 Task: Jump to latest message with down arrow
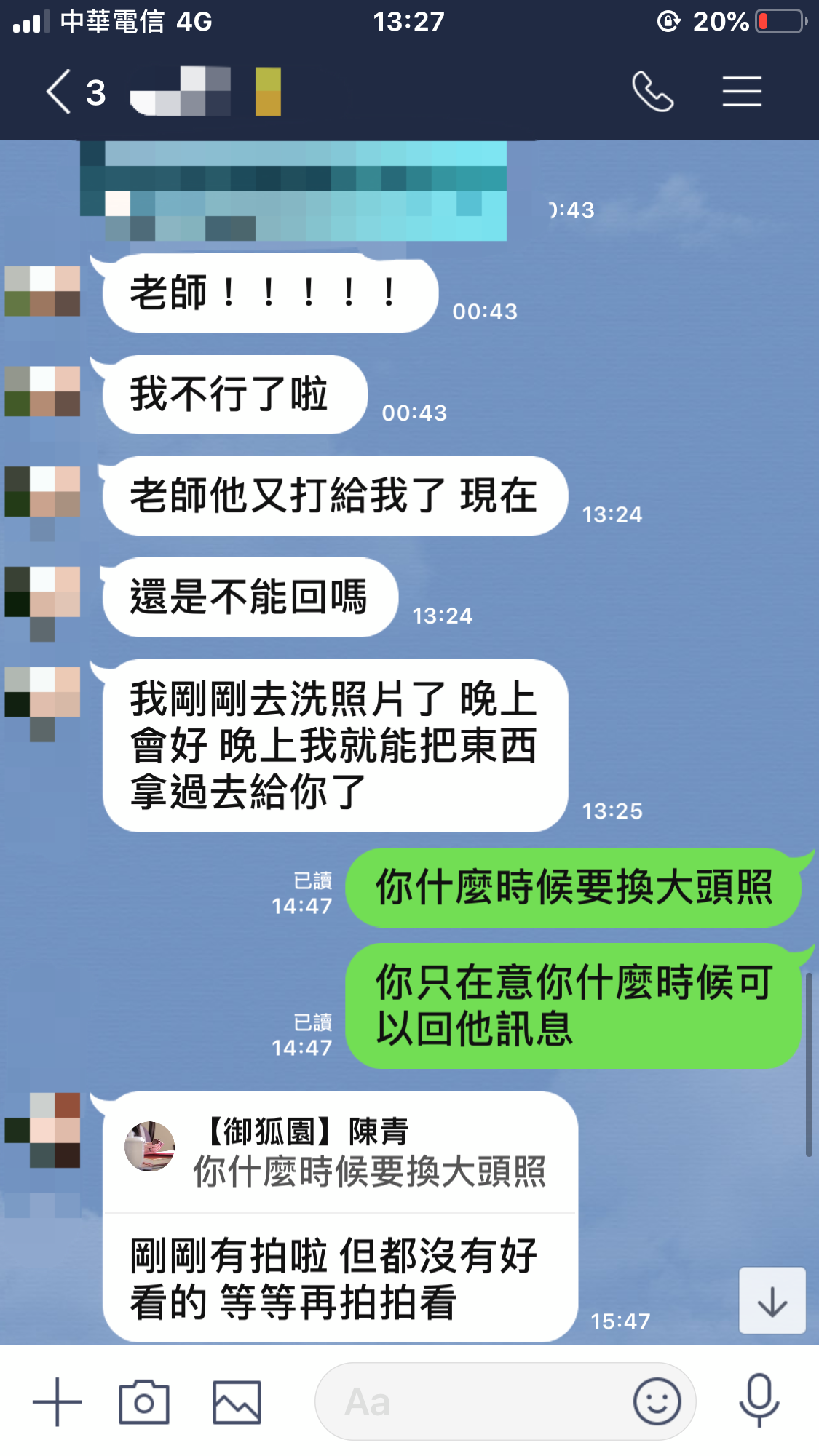(x=772, y=1301)
